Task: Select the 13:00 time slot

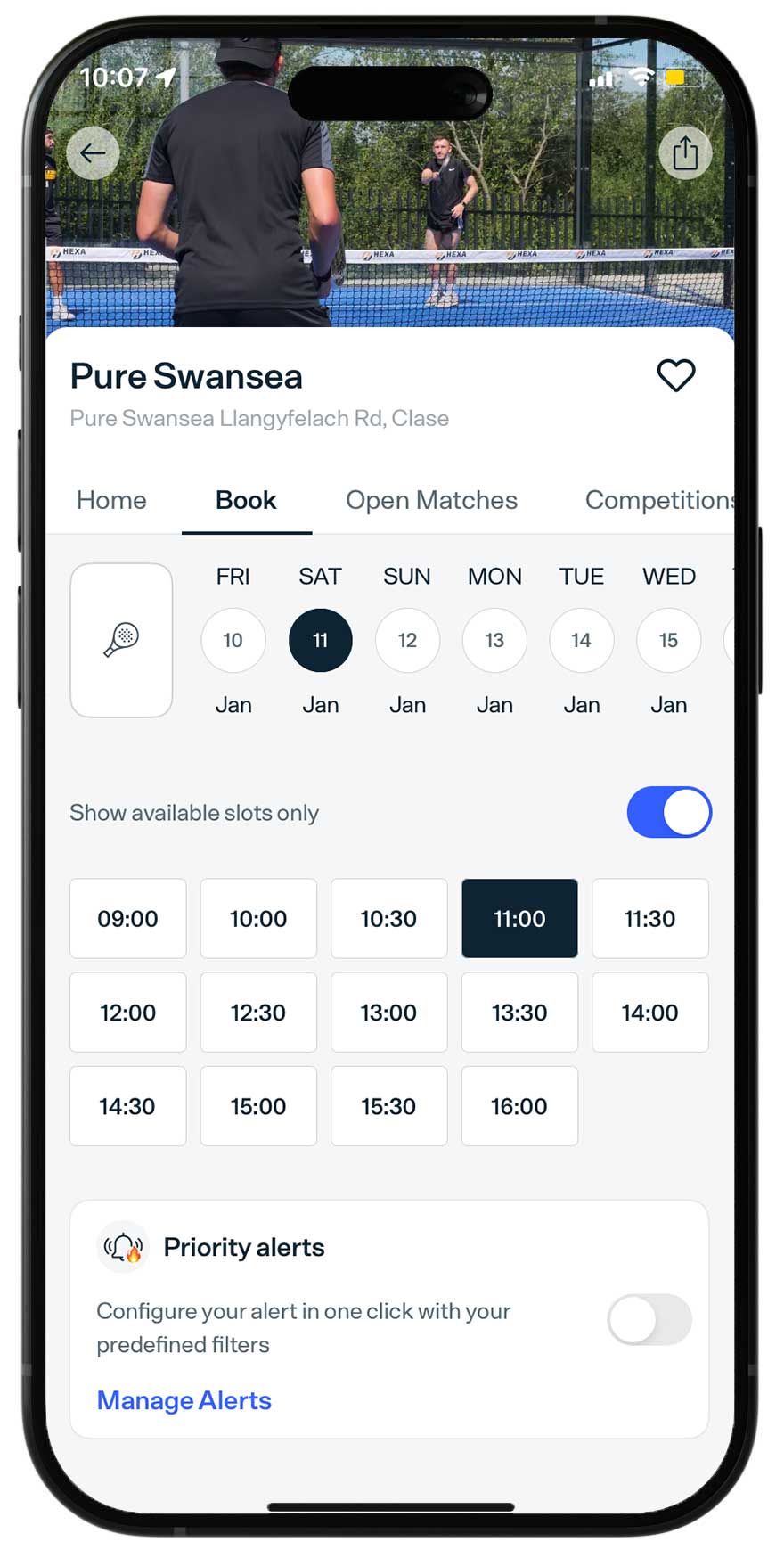Action: pos(389,1013)
